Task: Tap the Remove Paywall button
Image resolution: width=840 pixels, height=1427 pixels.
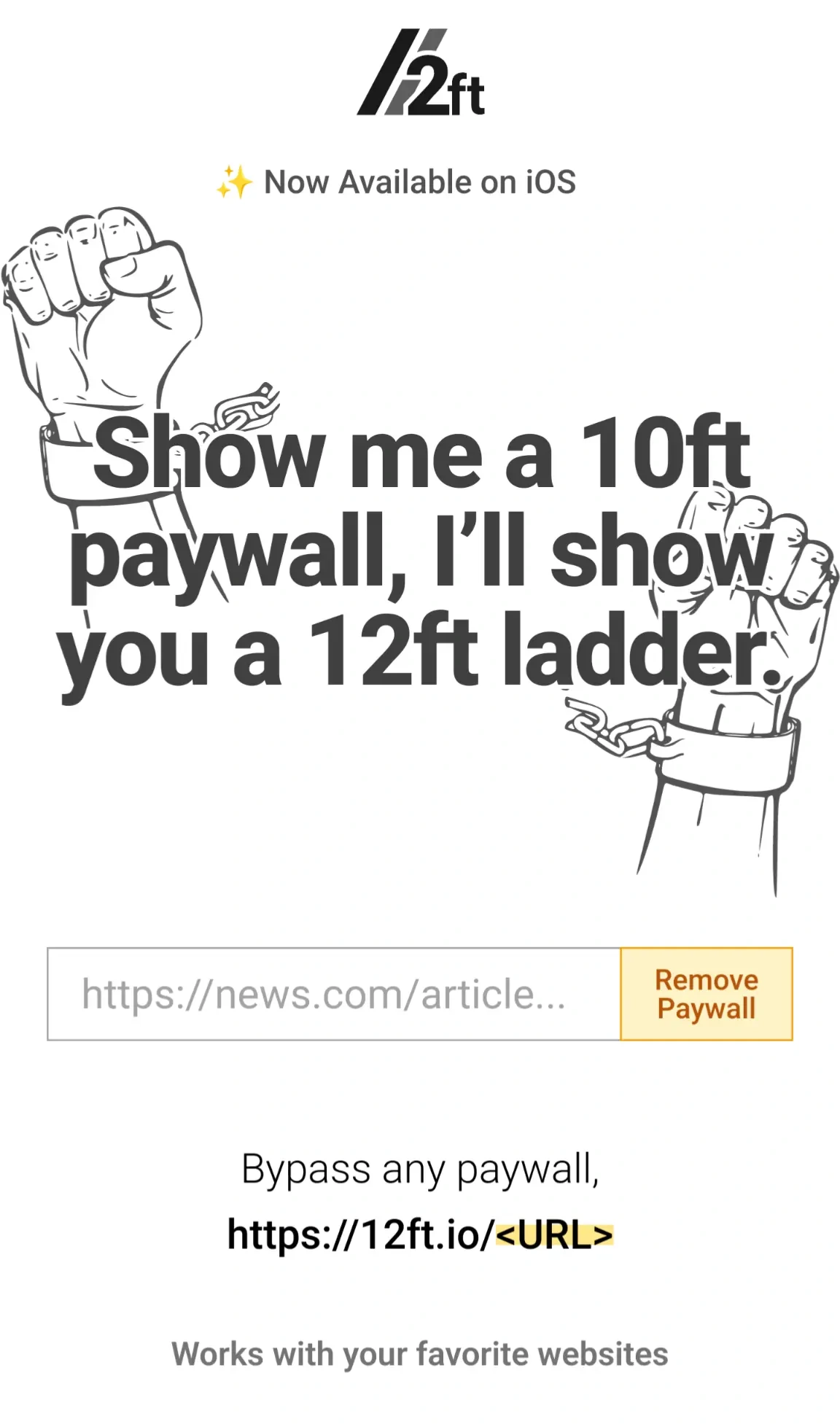Action: (x=706, y=994)
